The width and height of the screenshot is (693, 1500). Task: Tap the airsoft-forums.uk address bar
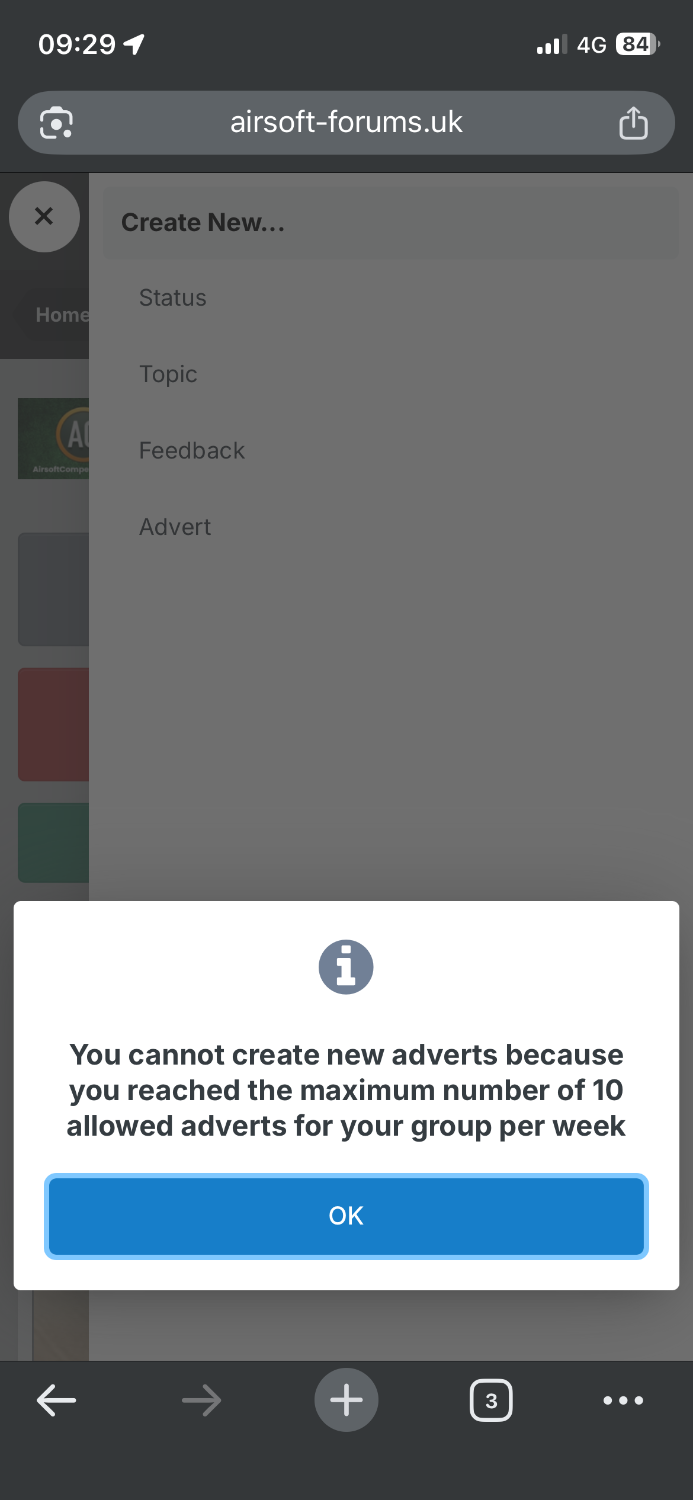click(x=346, y=123)
